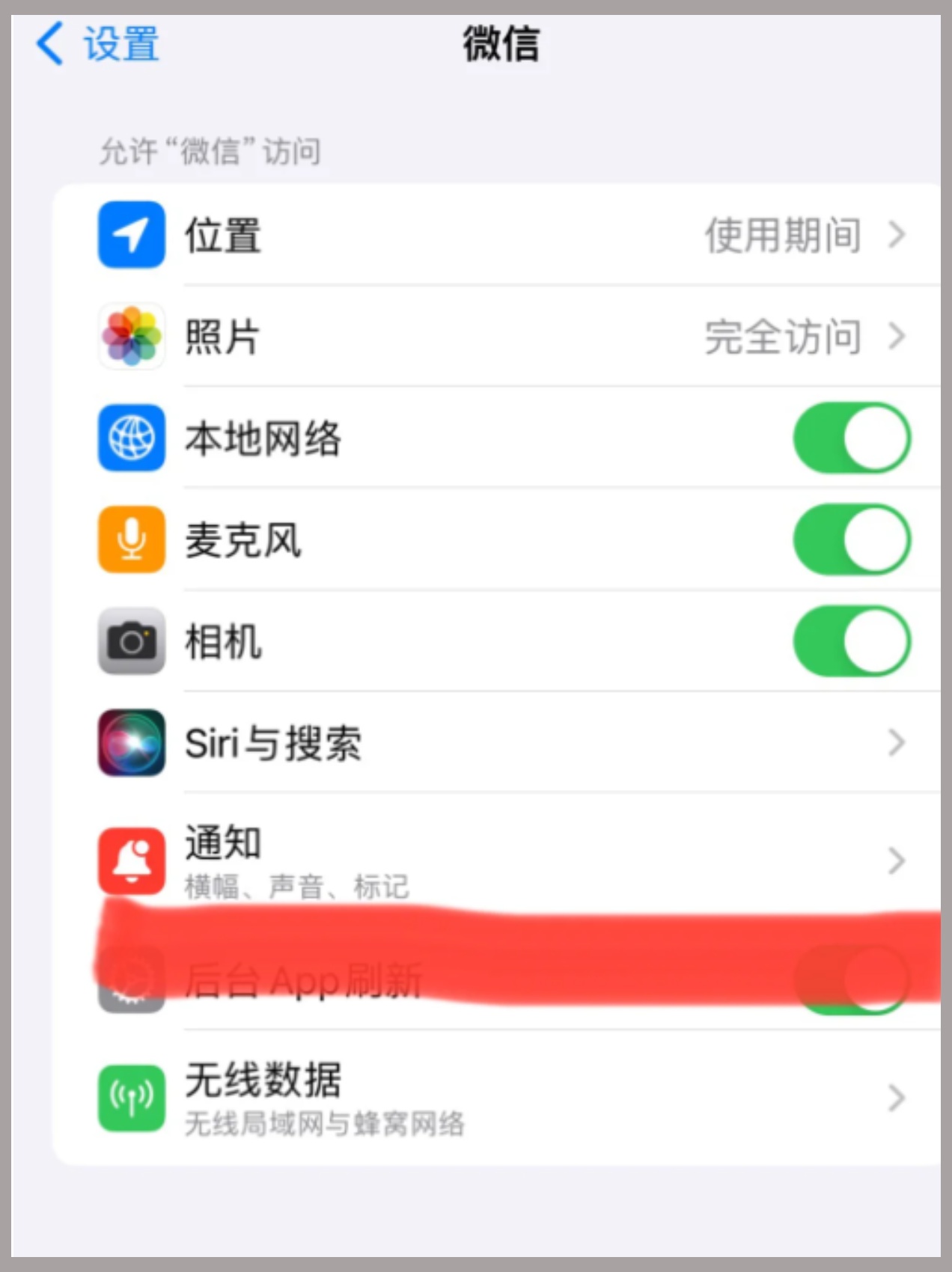This screenshot has width=952, height=1272.
Task: Disable 麦克风 access for 微信
Action: pyautogui.click(x=851, y=539)
